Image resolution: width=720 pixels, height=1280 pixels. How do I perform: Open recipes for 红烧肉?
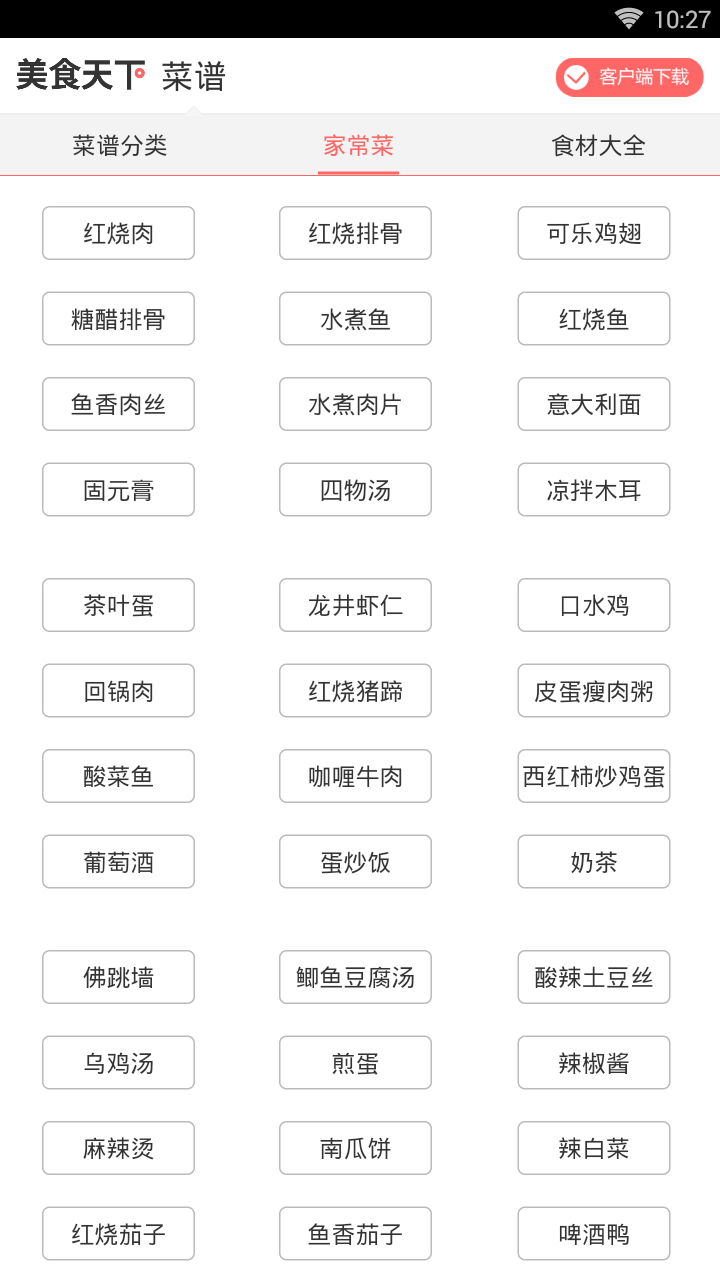click(118, 234)
